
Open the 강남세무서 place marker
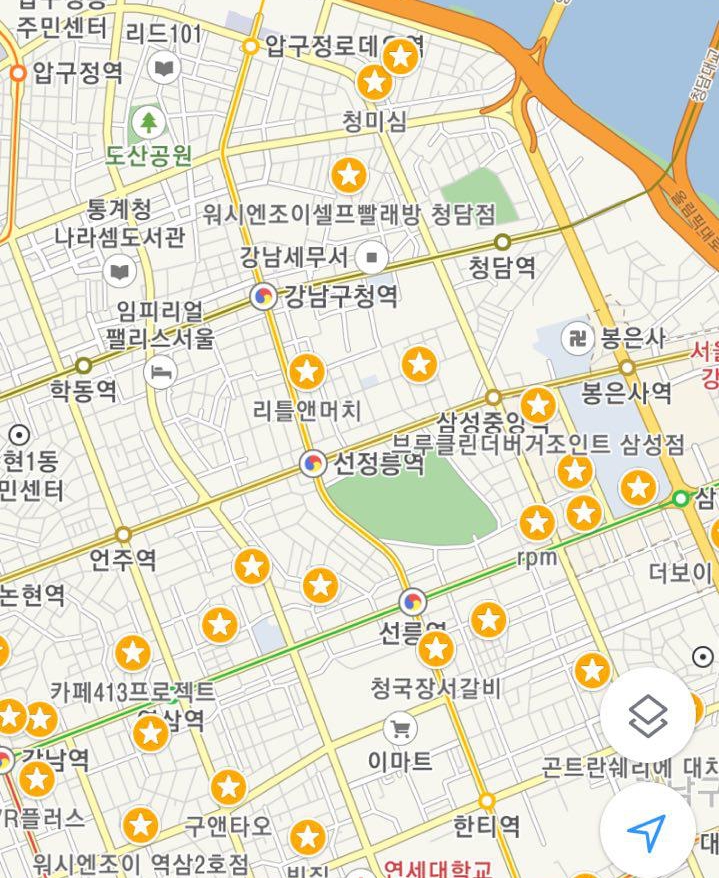tap(372, 258)
